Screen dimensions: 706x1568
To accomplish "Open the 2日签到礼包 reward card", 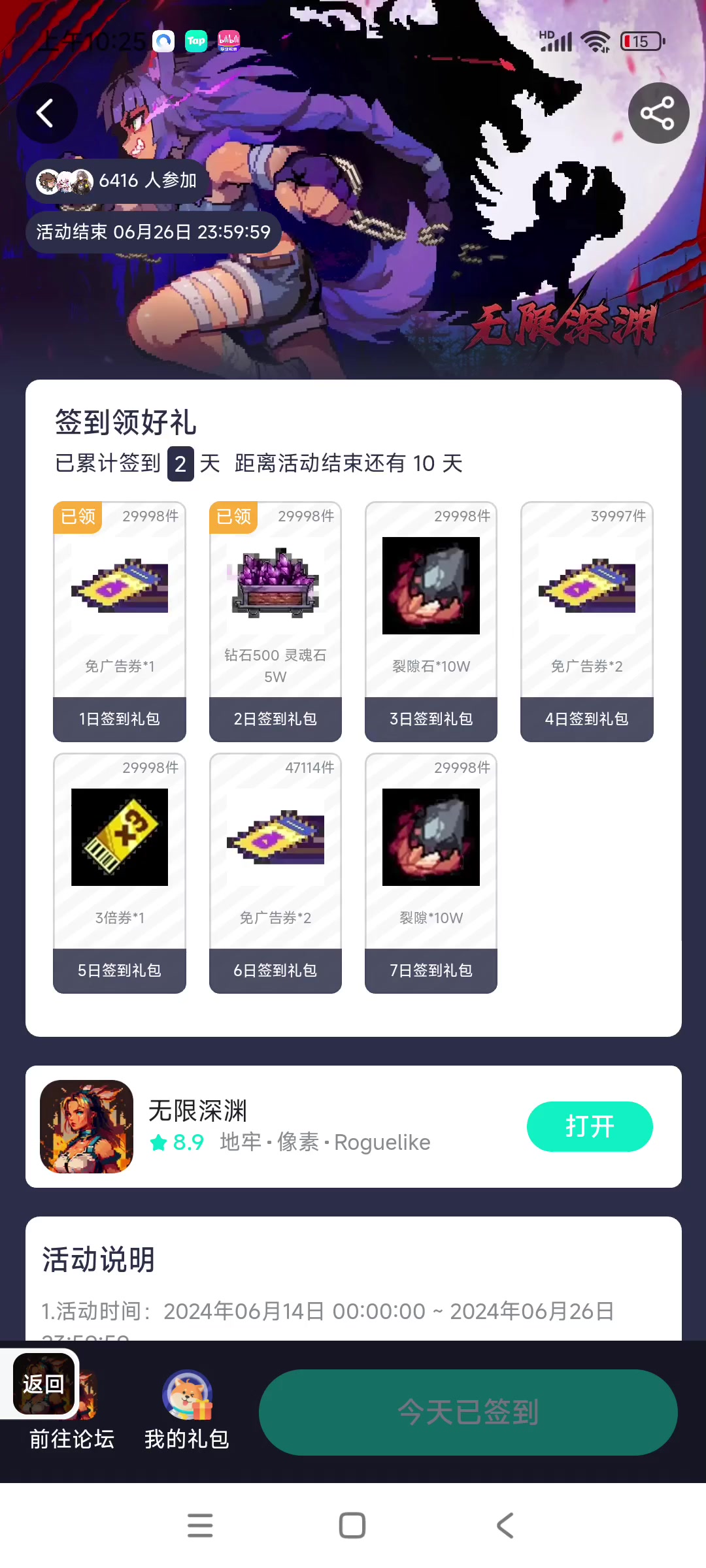I will (275, 621).
